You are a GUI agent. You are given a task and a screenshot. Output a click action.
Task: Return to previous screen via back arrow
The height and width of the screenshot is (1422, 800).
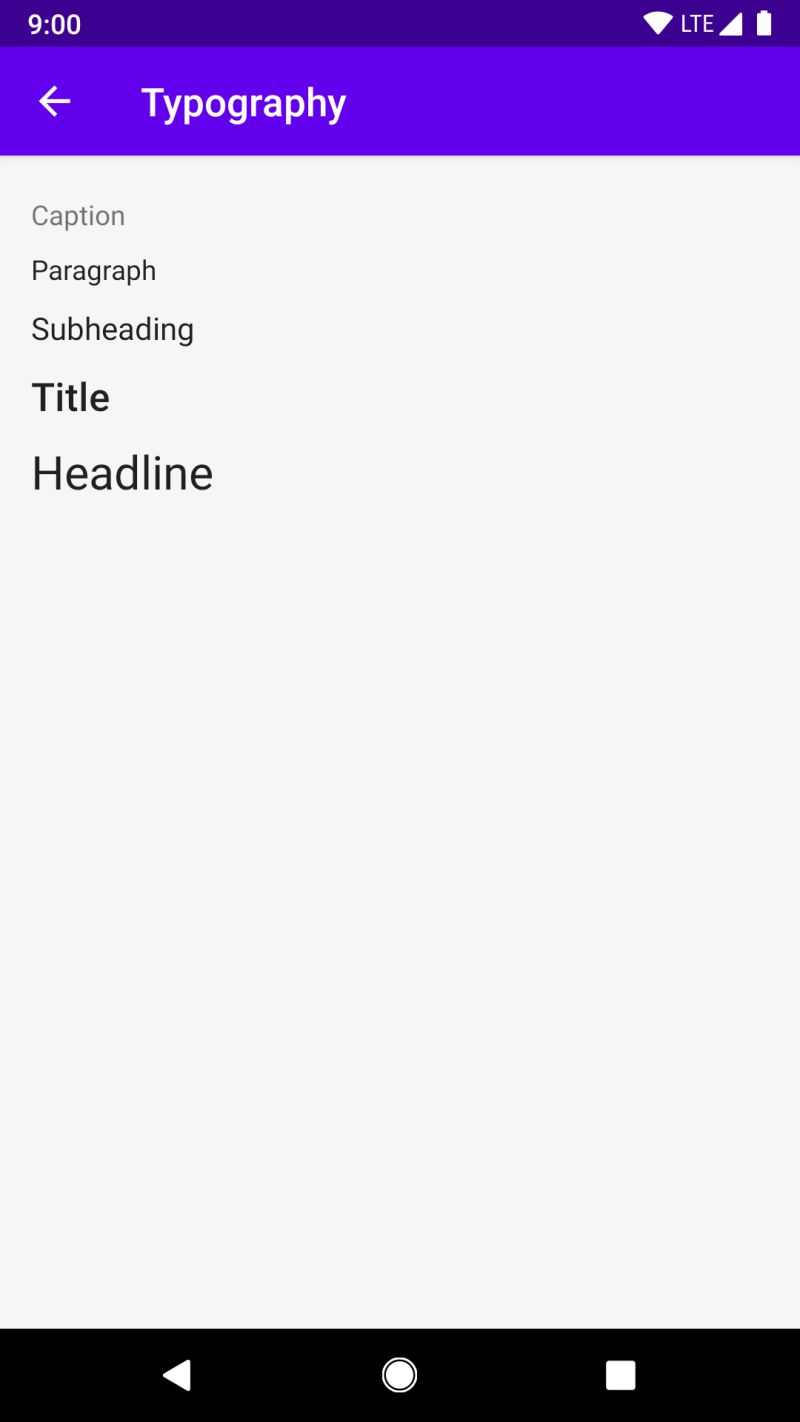coord(55,100)
